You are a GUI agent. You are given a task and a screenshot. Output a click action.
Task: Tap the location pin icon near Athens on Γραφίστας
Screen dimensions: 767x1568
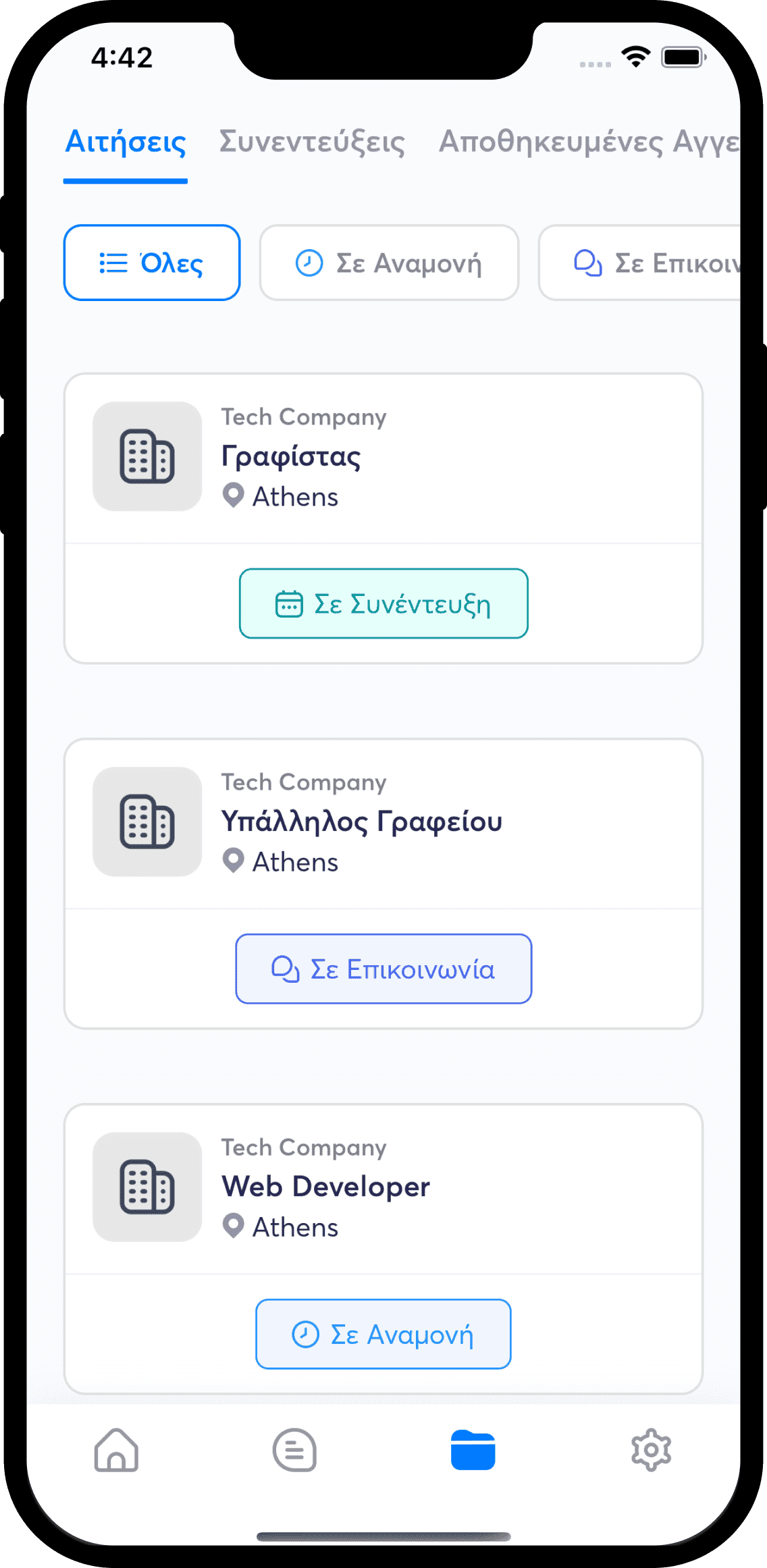coord(232,496)
